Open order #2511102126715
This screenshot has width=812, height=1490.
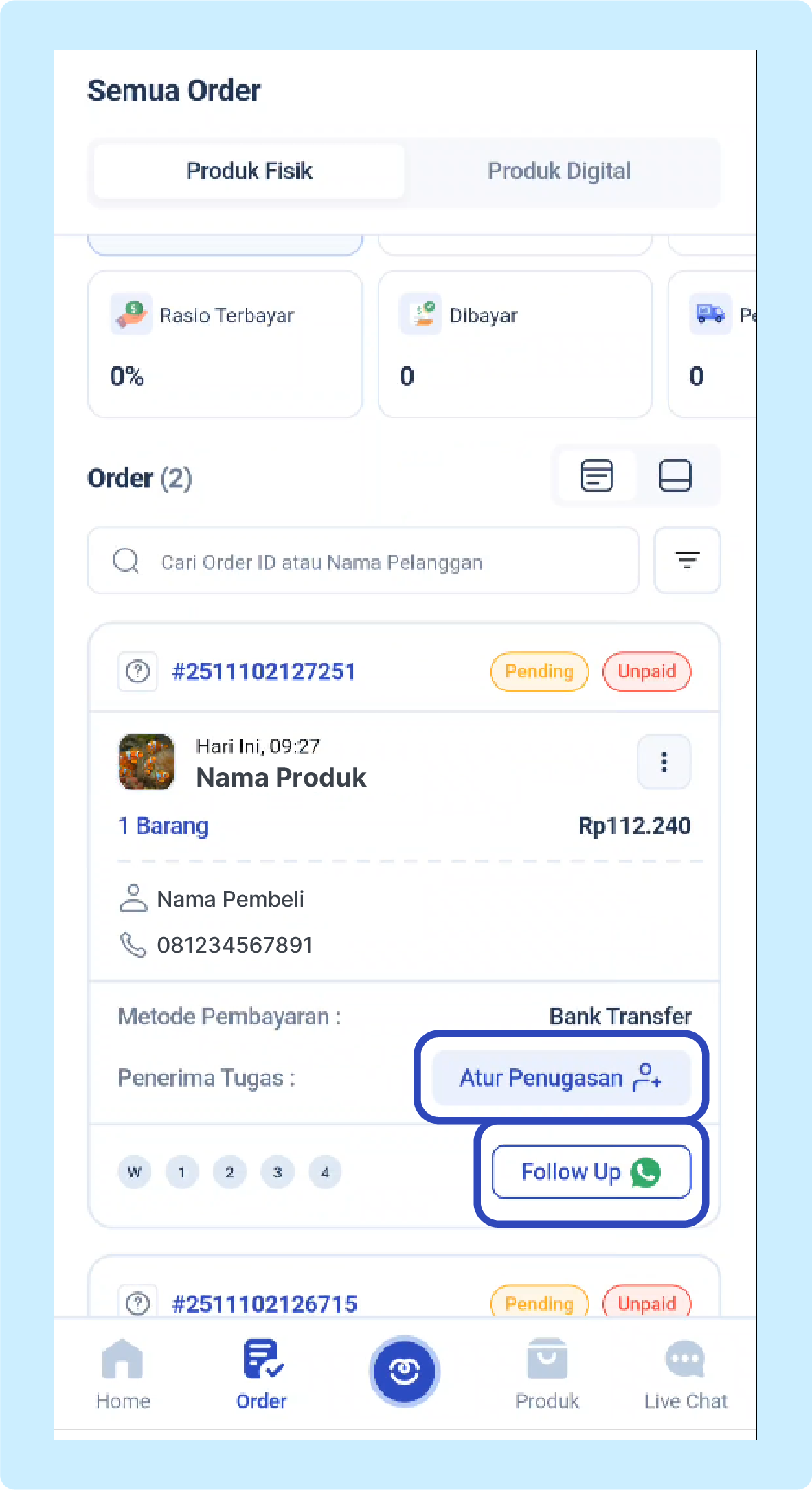point(264,1303)
